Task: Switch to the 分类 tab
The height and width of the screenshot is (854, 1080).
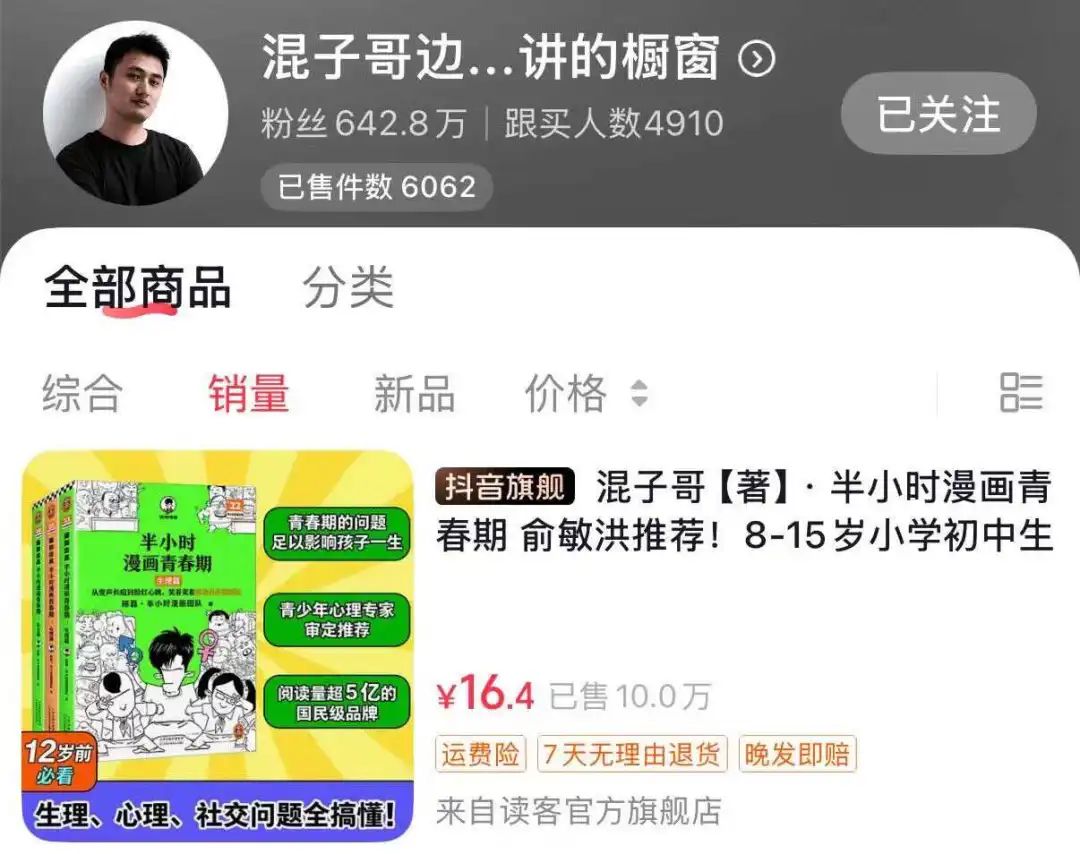Action: tap(349, 288)
